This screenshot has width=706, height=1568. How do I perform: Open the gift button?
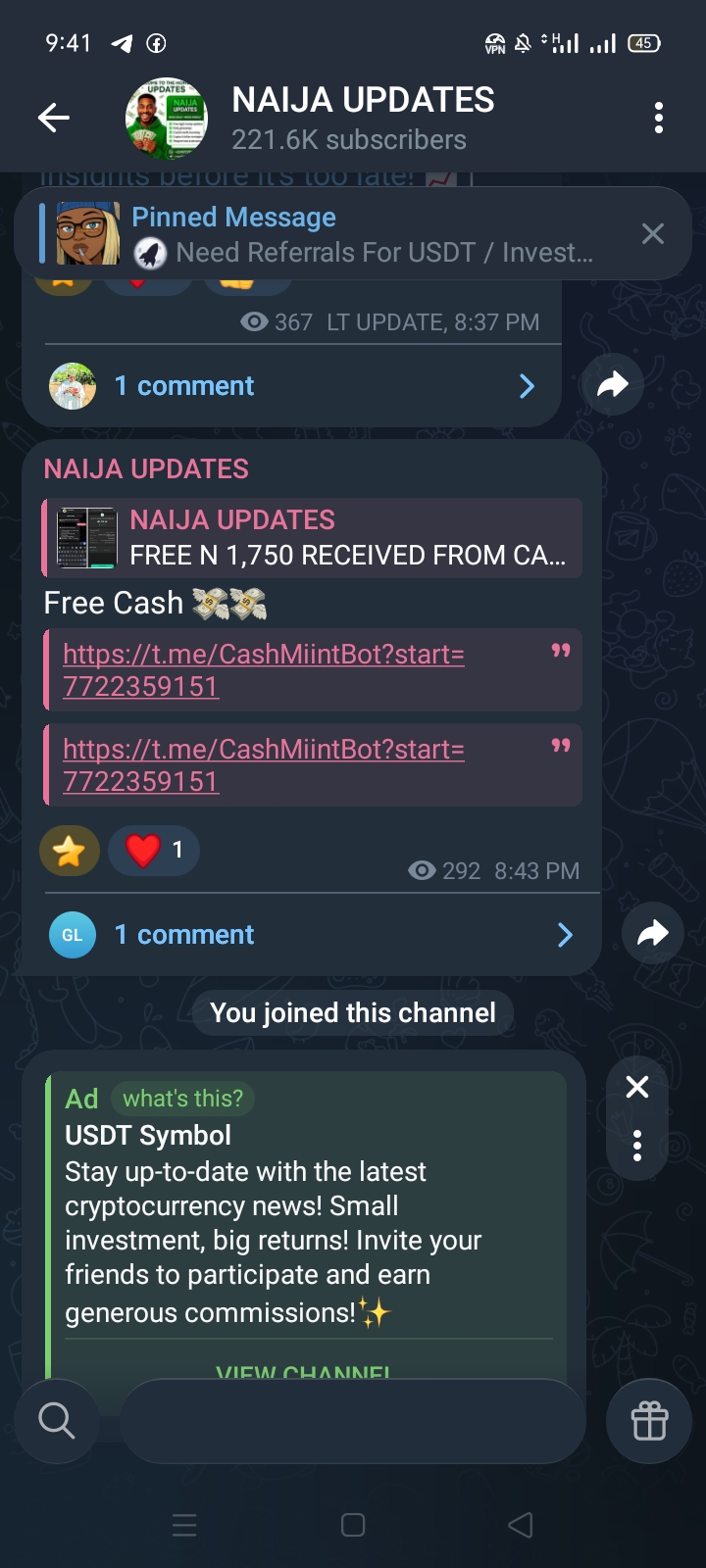click(x=649, y=1420)
